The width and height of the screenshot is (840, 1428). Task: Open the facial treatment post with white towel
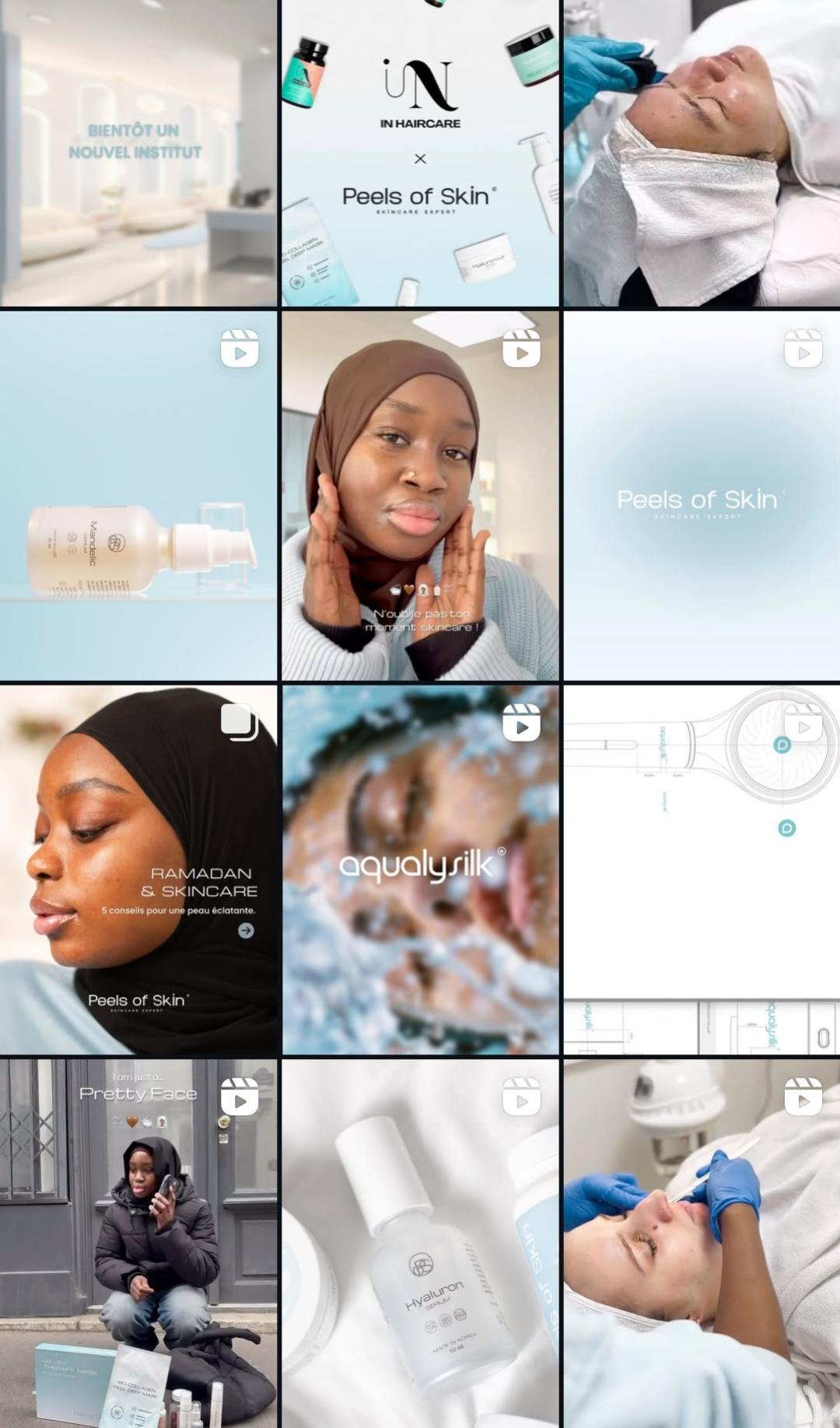click(x=702, y=153)
